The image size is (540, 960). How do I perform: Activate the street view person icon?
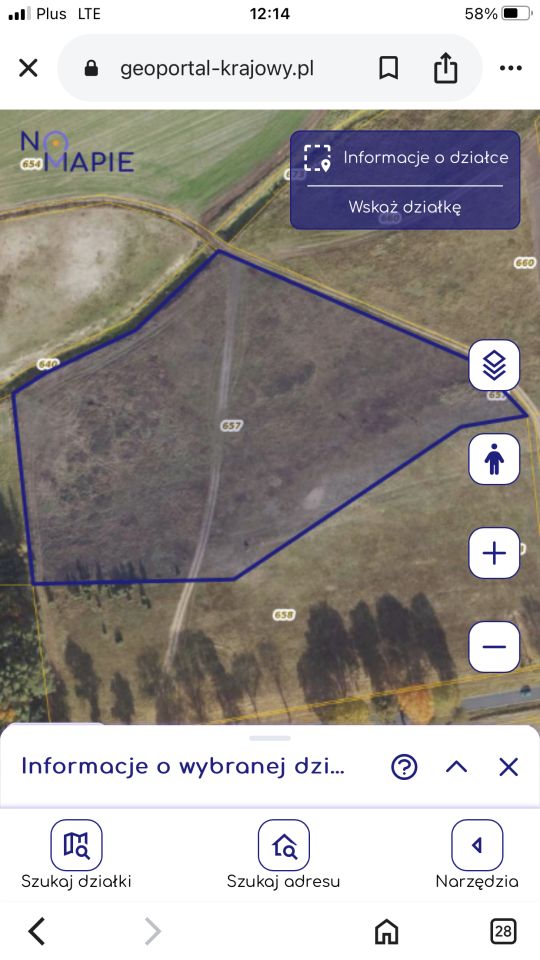[x=494, y=459]
